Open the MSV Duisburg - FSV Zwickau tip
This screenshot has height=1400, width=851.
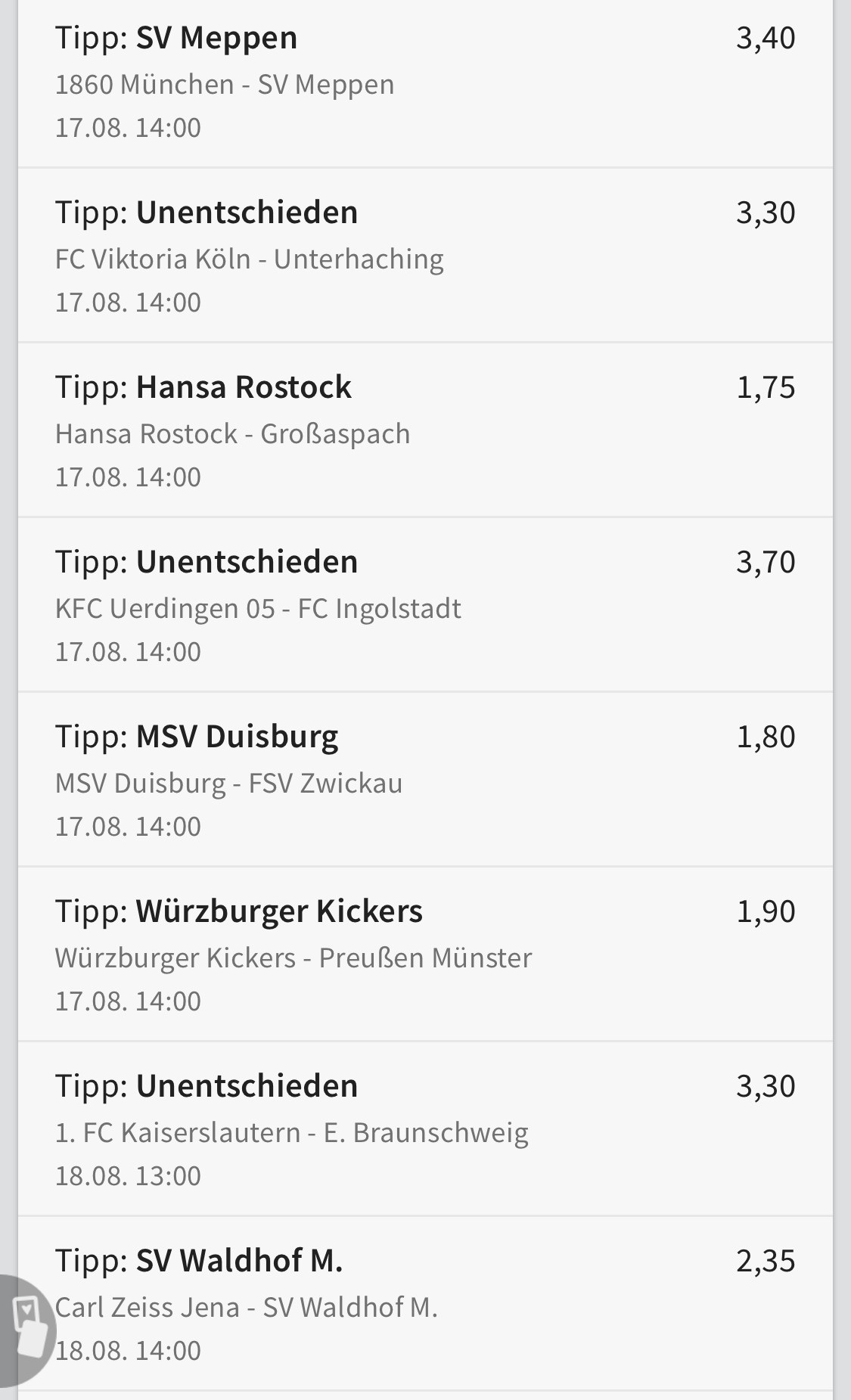[x=424, y=781]
